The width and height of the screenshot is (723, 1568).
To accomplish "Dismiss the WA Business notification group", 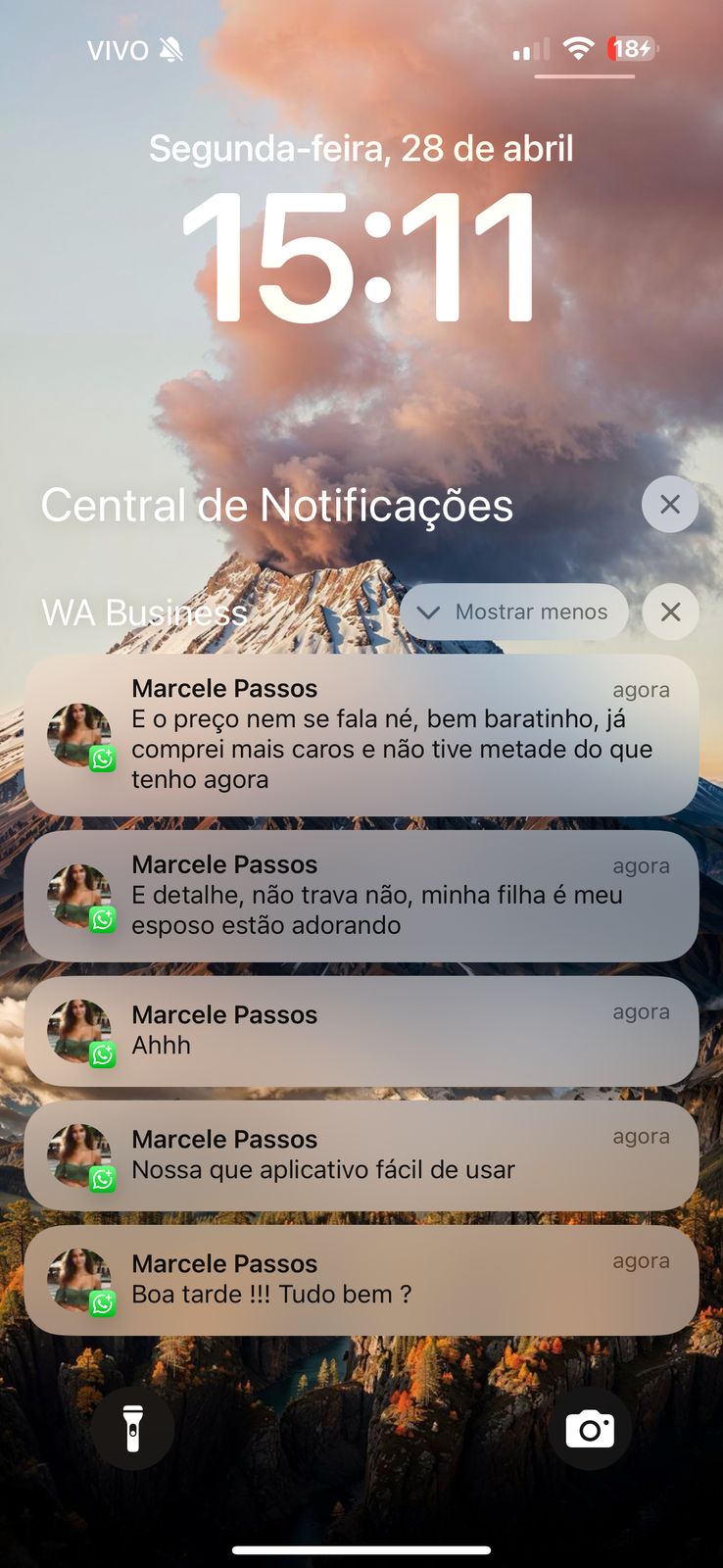I will tap(670, 612).
